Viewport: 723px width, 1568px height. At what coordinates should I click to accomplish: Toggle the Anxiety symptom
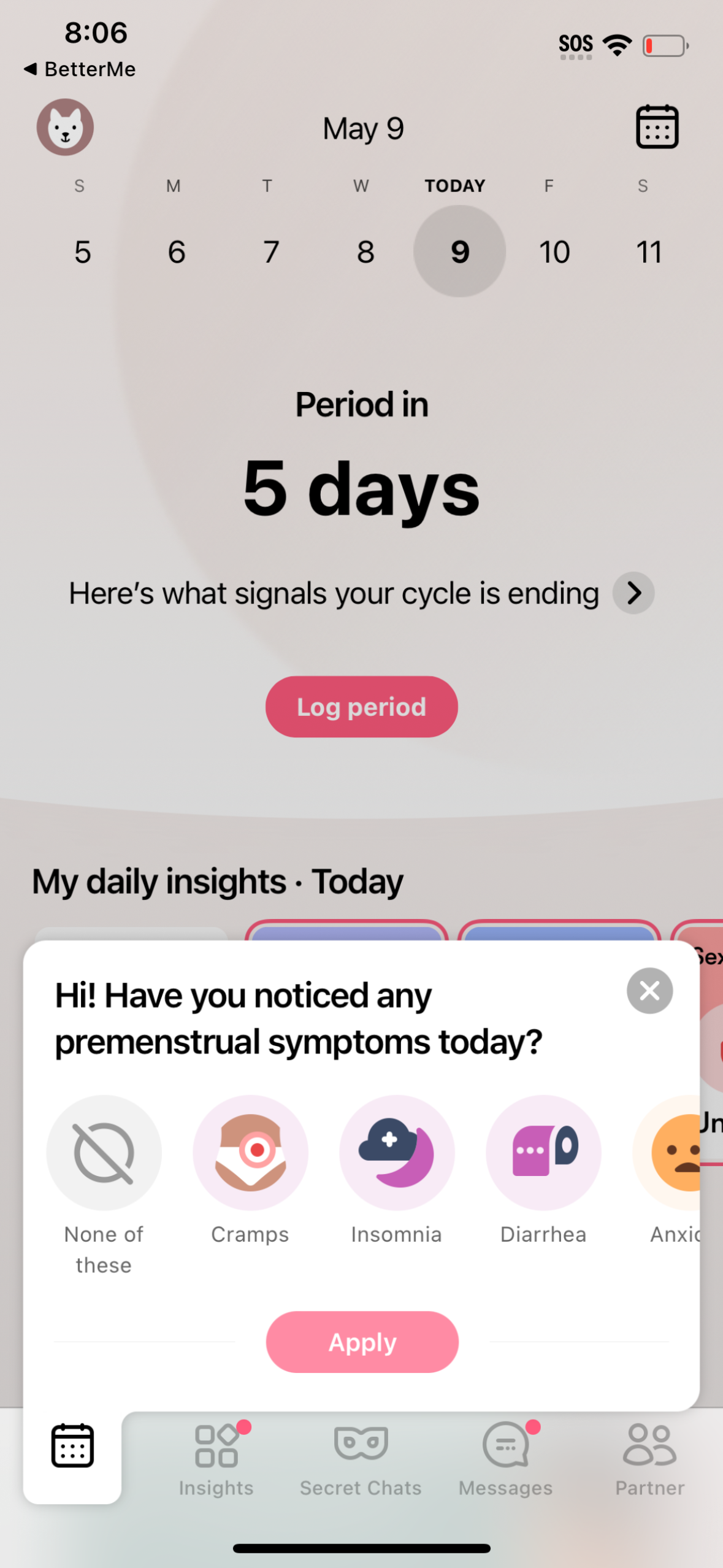pyautogui.click(x=681, y=1153)
